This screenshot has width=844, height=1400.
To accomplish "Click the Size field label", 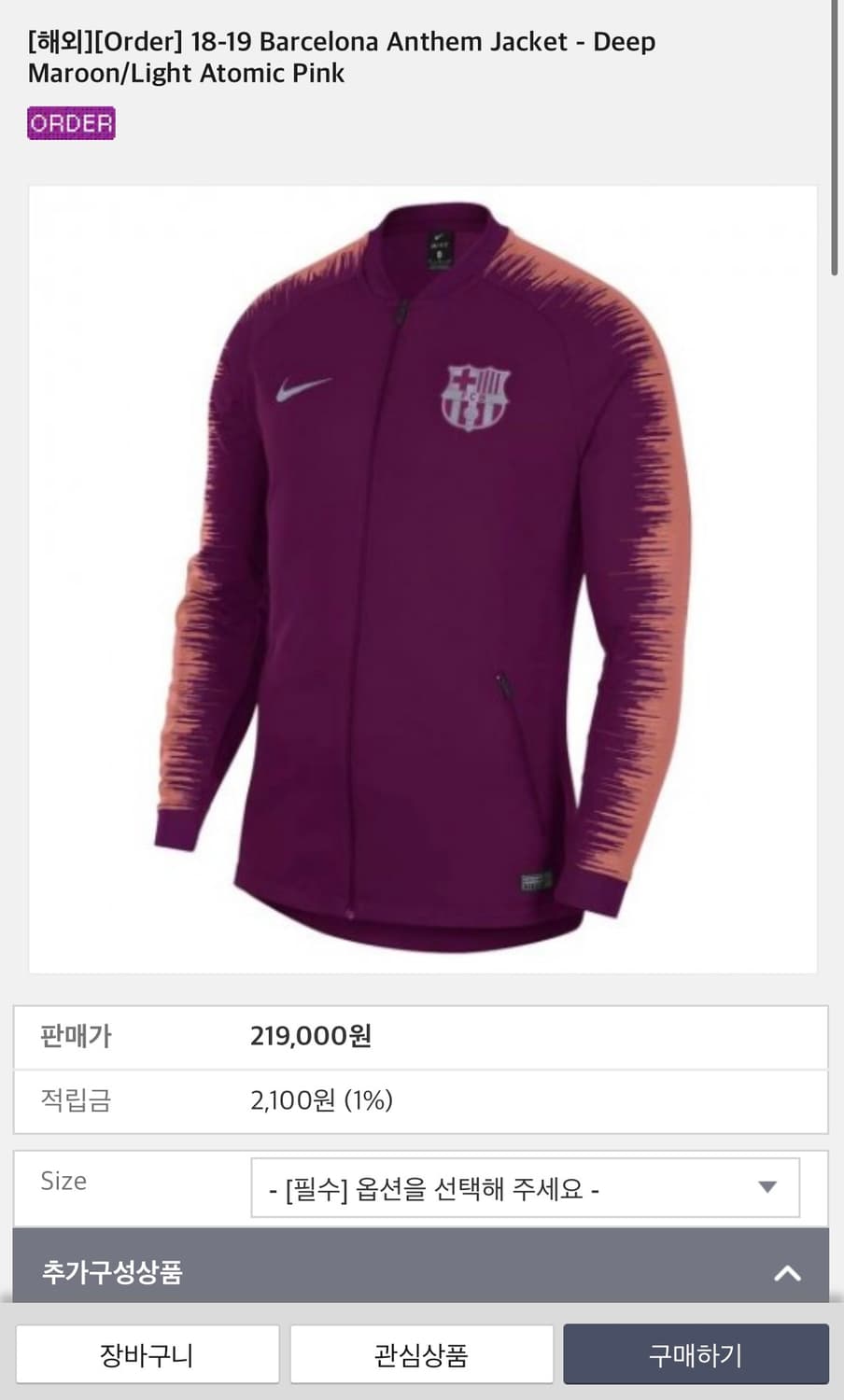I will pyautogui.click(x=63, y=1180).
